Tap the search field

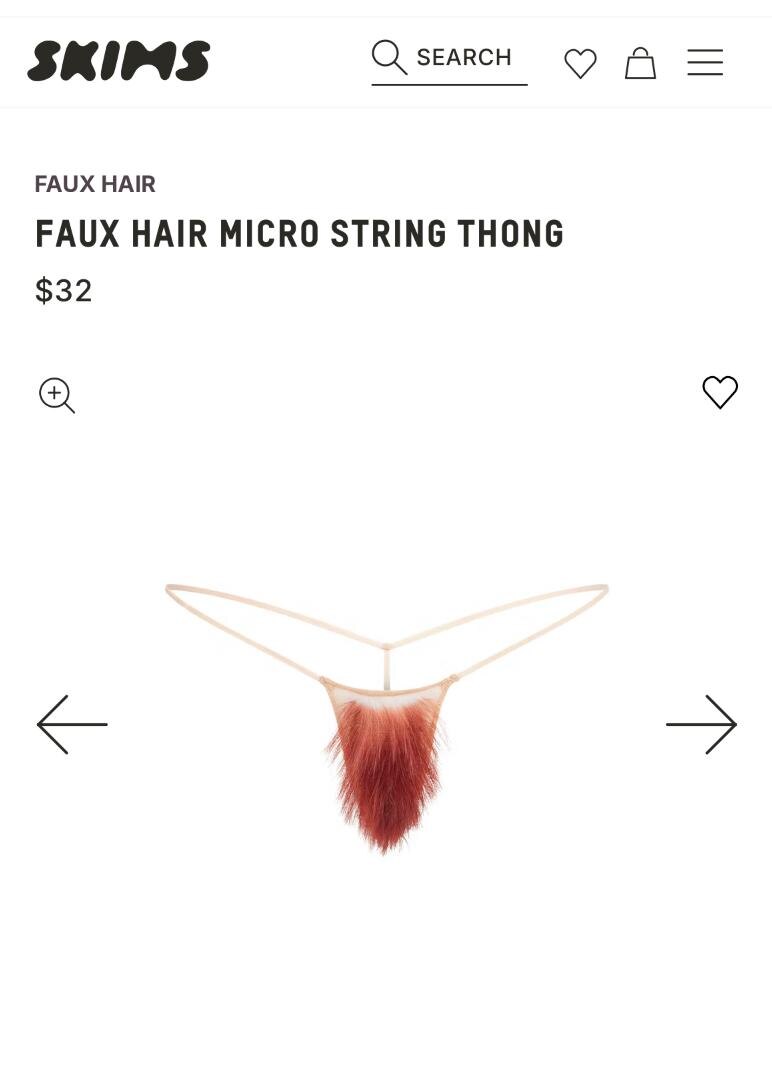[450, 58]
